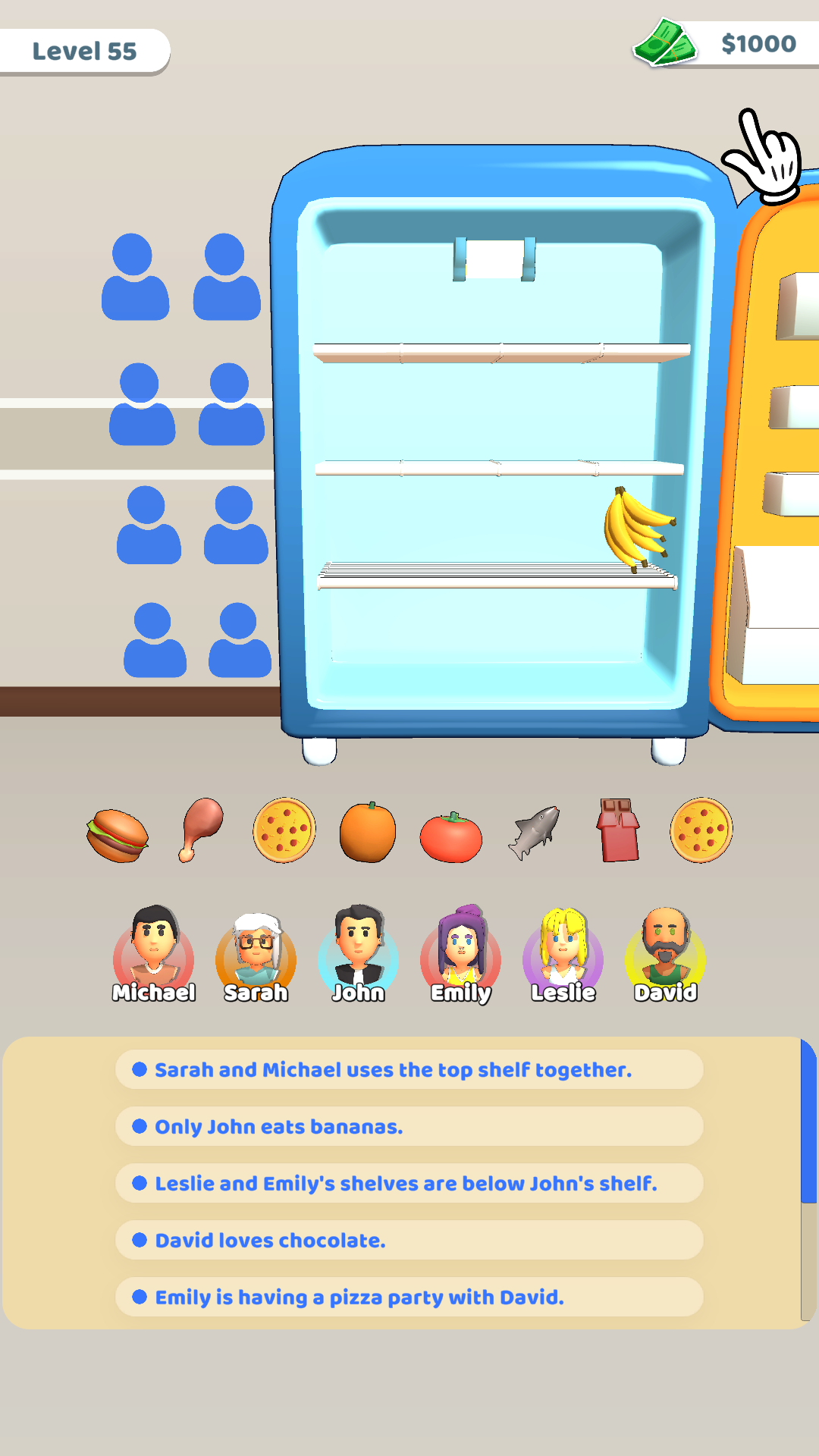
Task: Select the orange fruit icon
Action: (x=366, y=830)
